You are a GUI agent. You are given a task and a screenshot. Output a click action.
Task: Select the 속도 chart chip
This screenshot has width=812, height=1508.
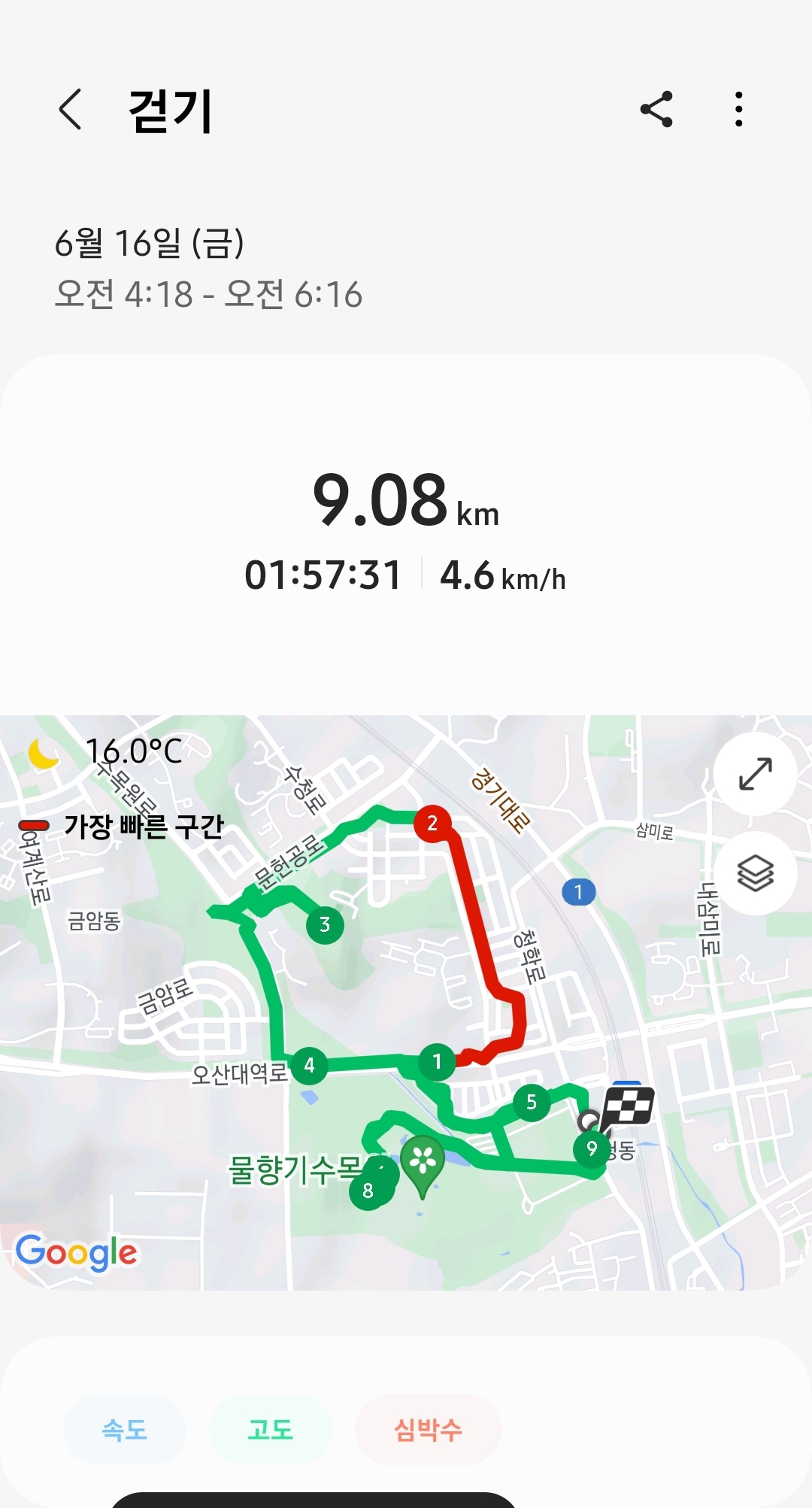(125, 1429)
